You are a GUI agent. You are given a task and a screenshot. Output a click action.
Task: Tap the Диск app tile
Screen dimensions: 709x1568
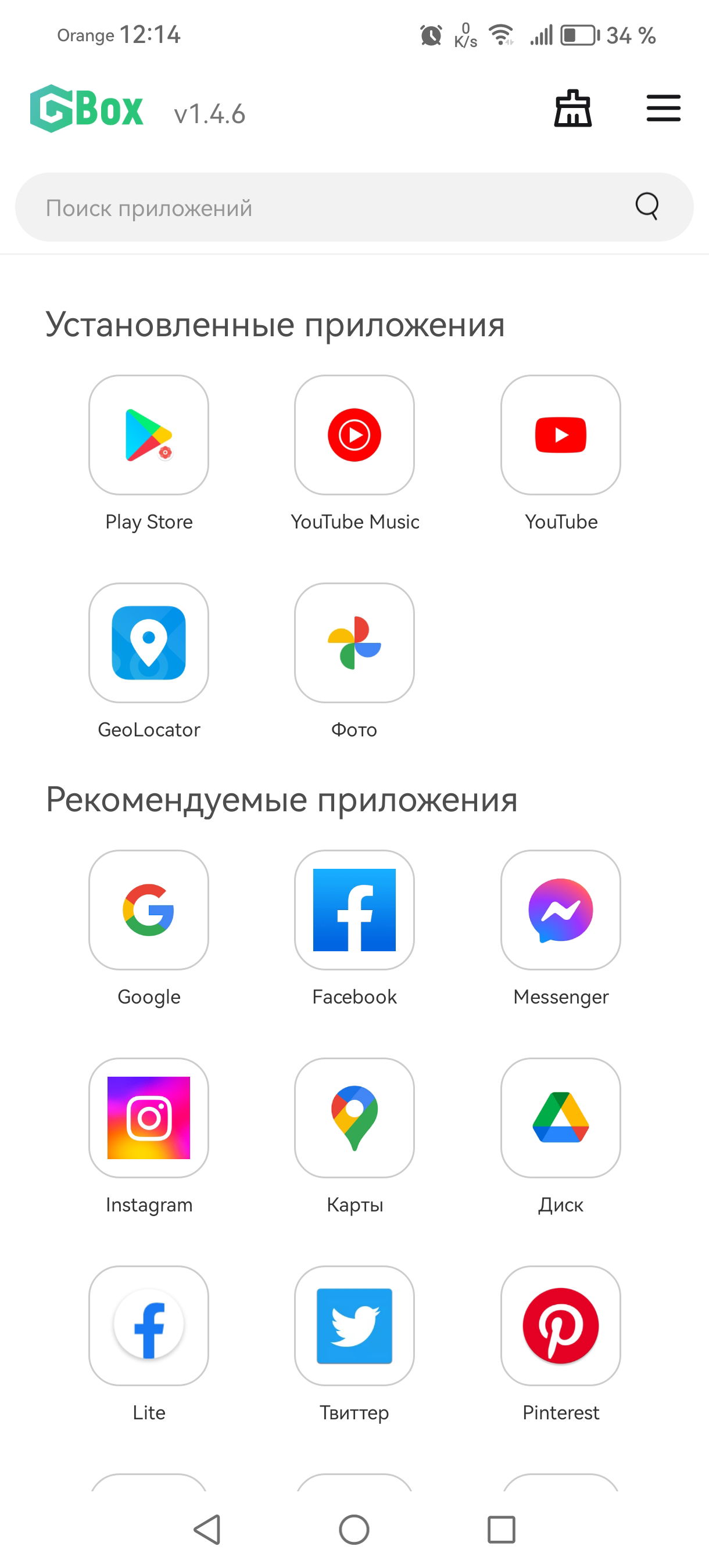coord(560,1118)
